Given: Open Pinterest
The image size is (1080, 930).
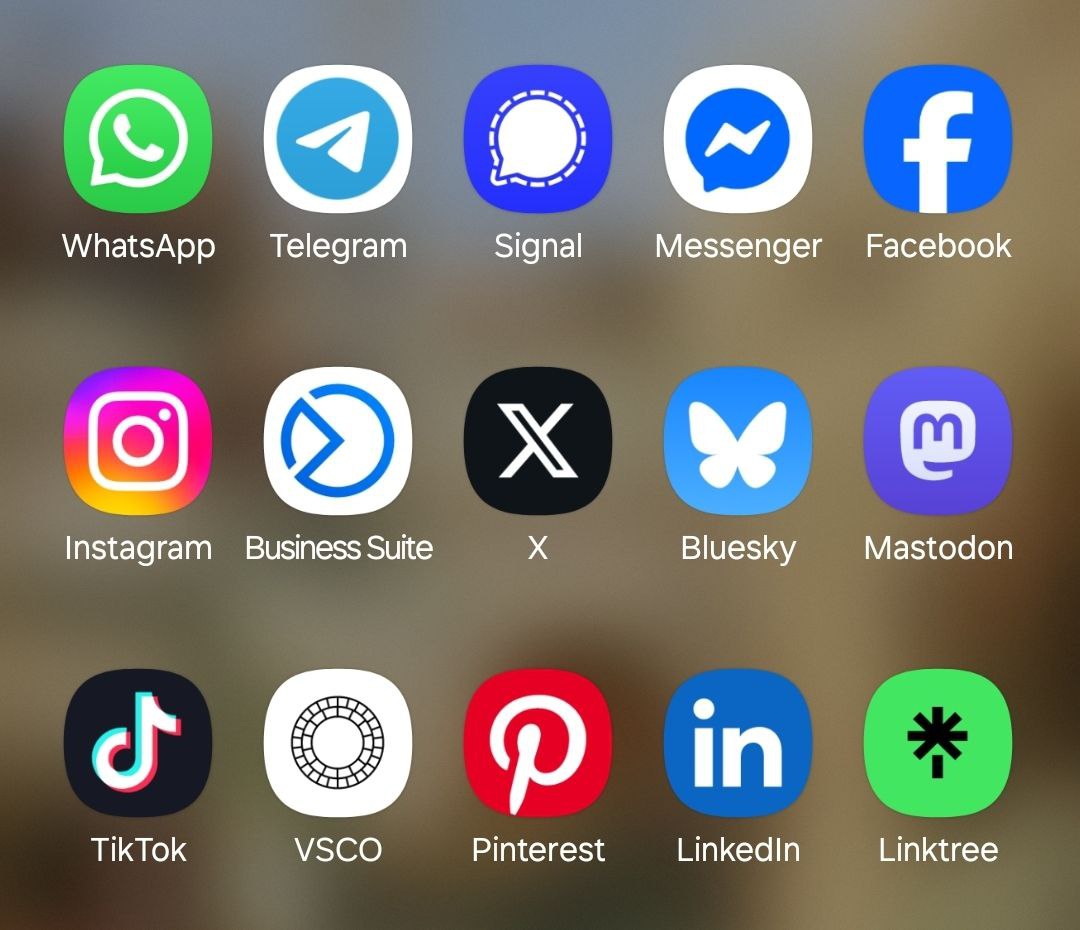Looking at the screenshot, I should 538,743.
